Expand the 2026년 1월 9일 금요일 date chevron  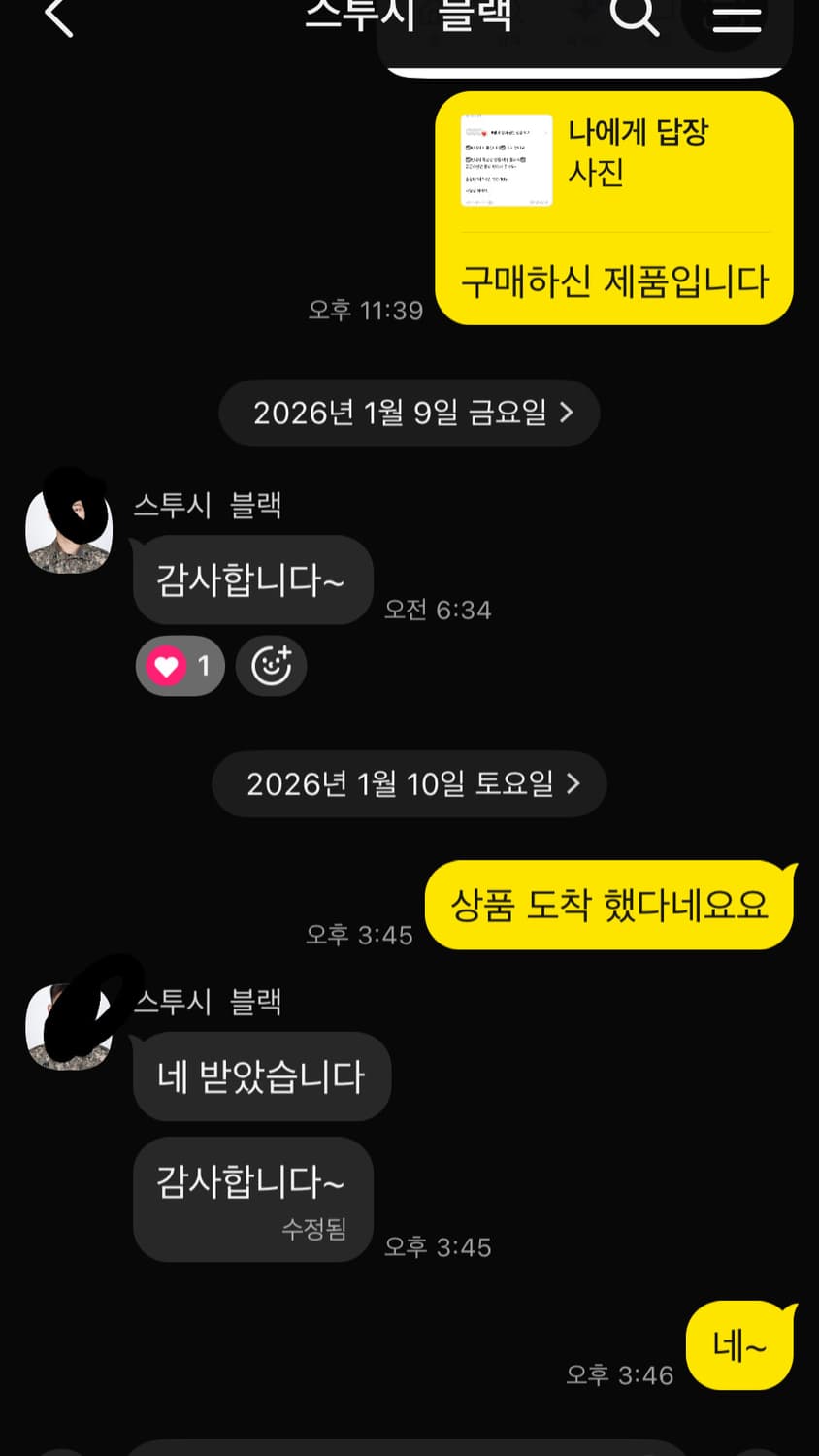pos(568,413)
